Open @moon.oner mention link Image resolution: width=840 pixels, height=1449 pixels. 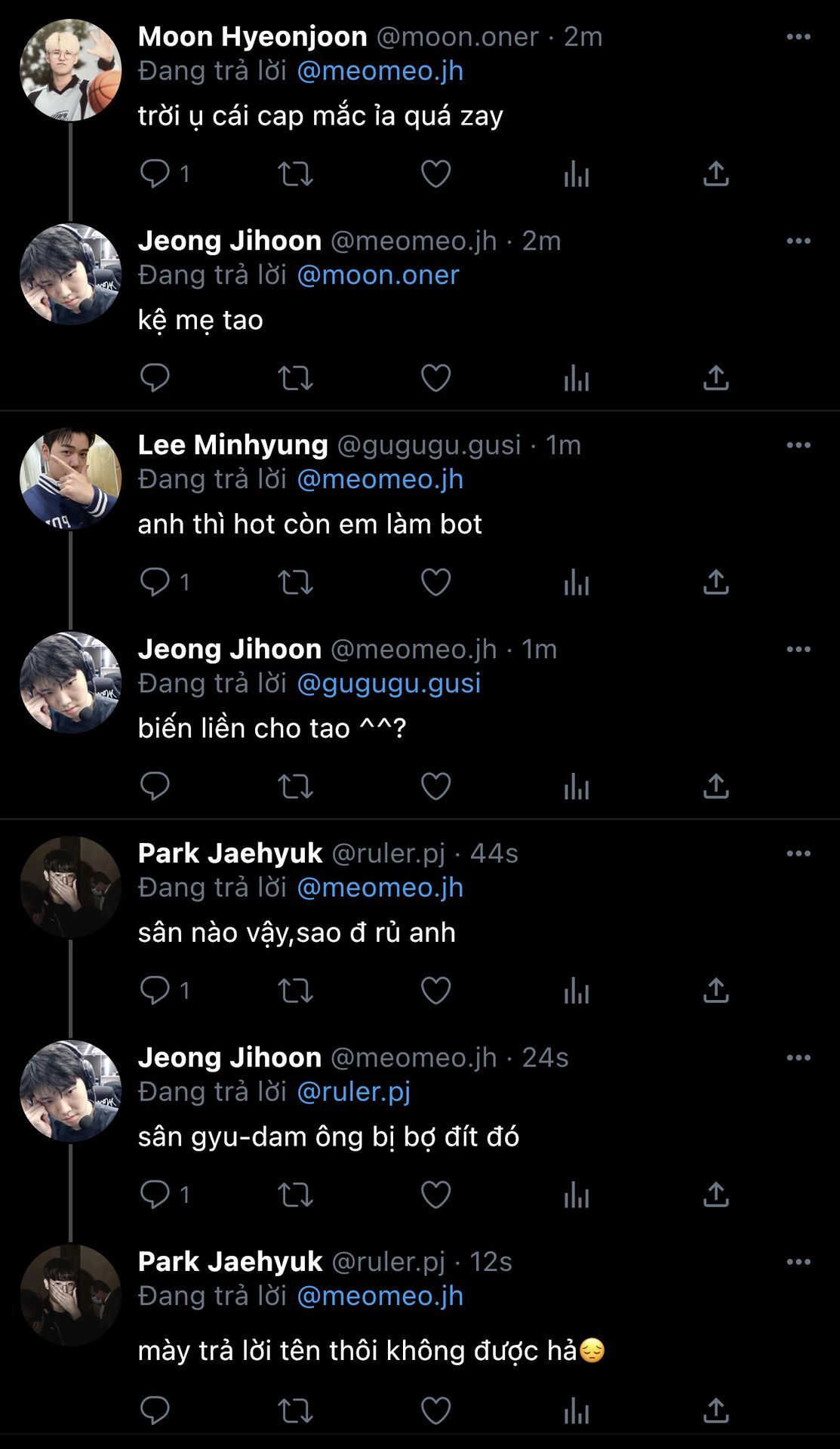coord(378,275)
